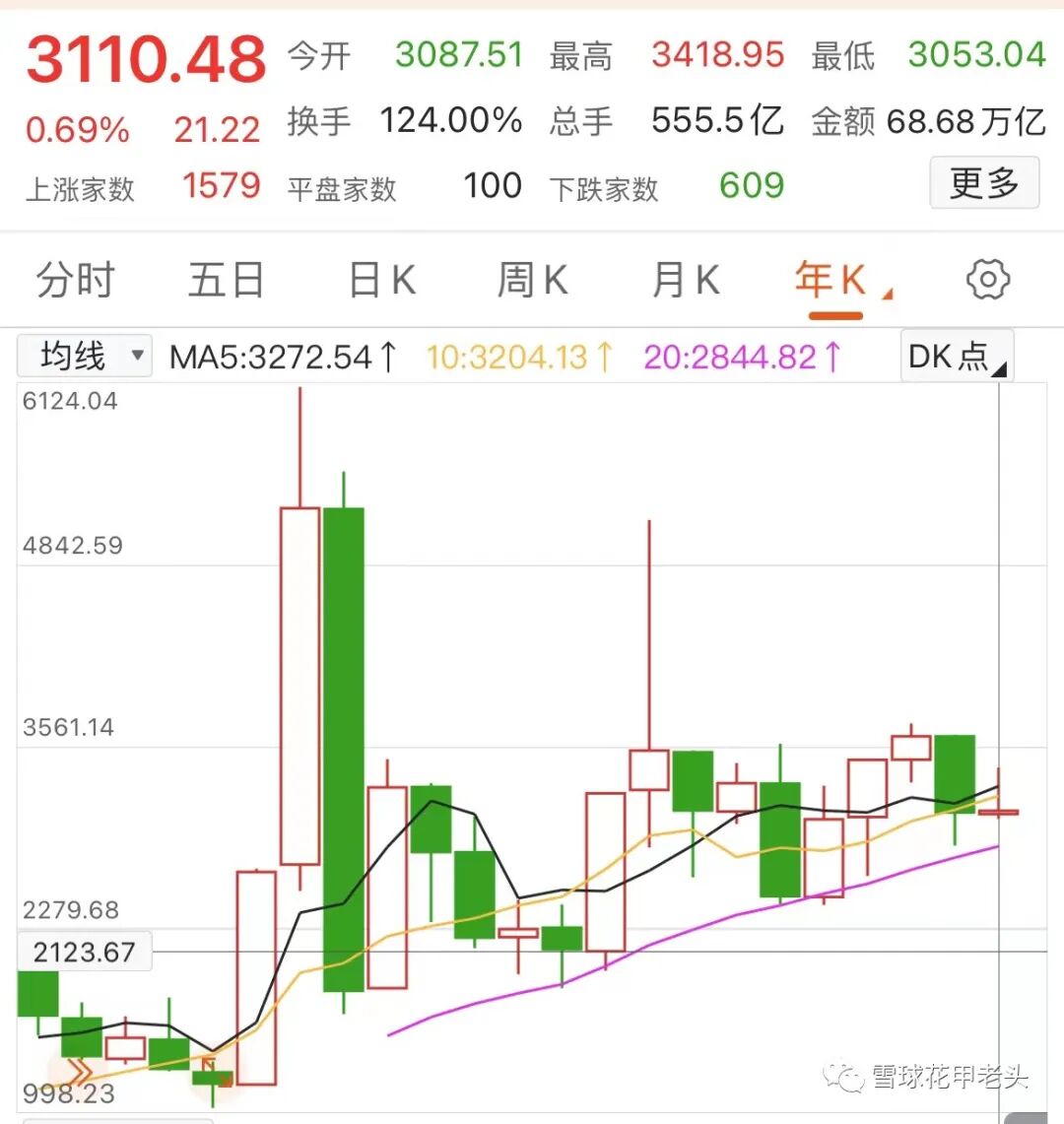Select the 周K chart tab
The width and height of the screenshot is (1064, 1124).
pyautogui.click(x=533, y=281)
